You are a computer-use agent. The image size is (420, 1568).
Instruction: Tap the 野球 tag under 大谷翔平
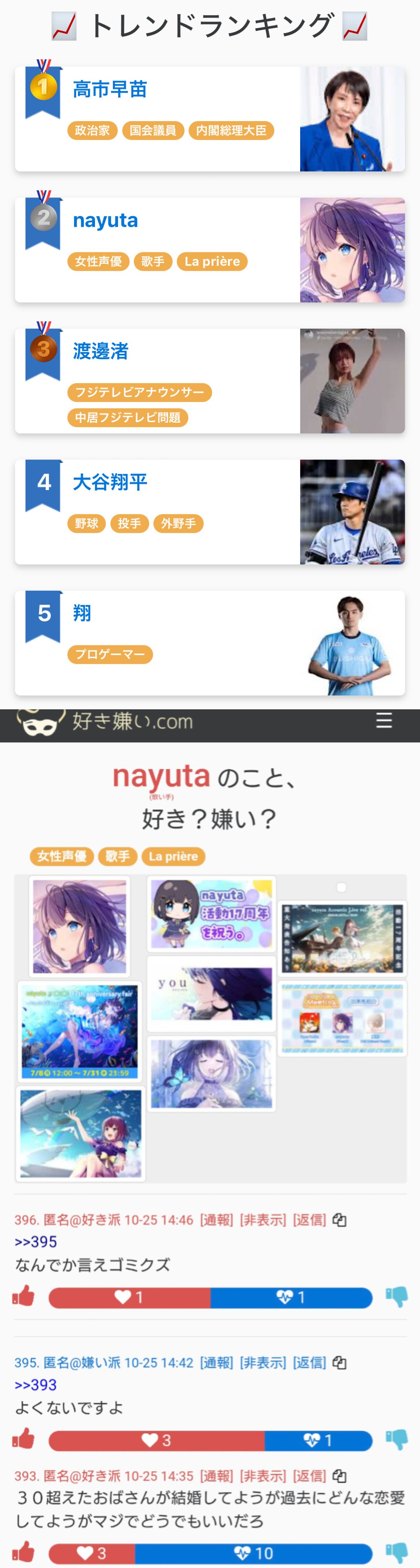[86, 523]
